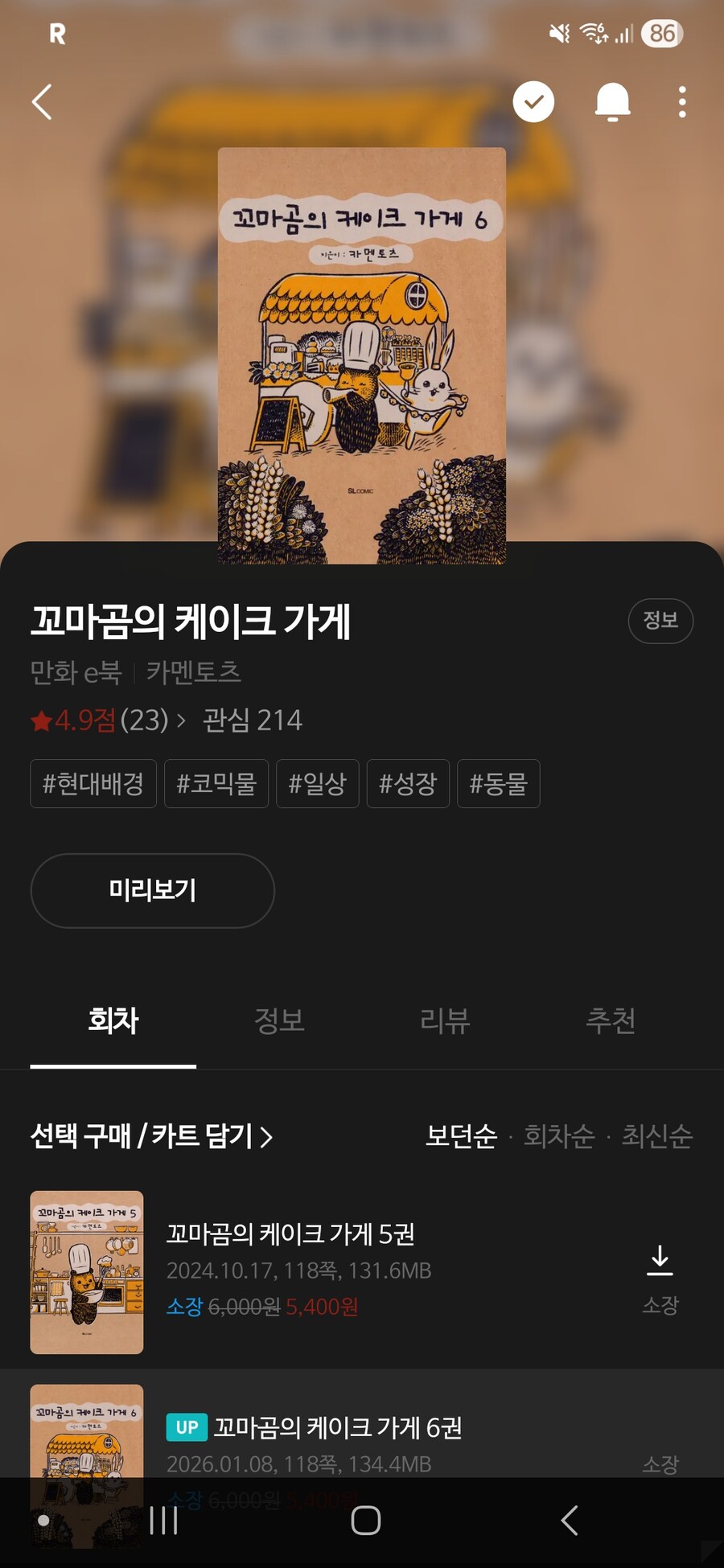The image size is (724, 1568).
Task: Select the 최신순 sort option
Action: point(658,1136)
